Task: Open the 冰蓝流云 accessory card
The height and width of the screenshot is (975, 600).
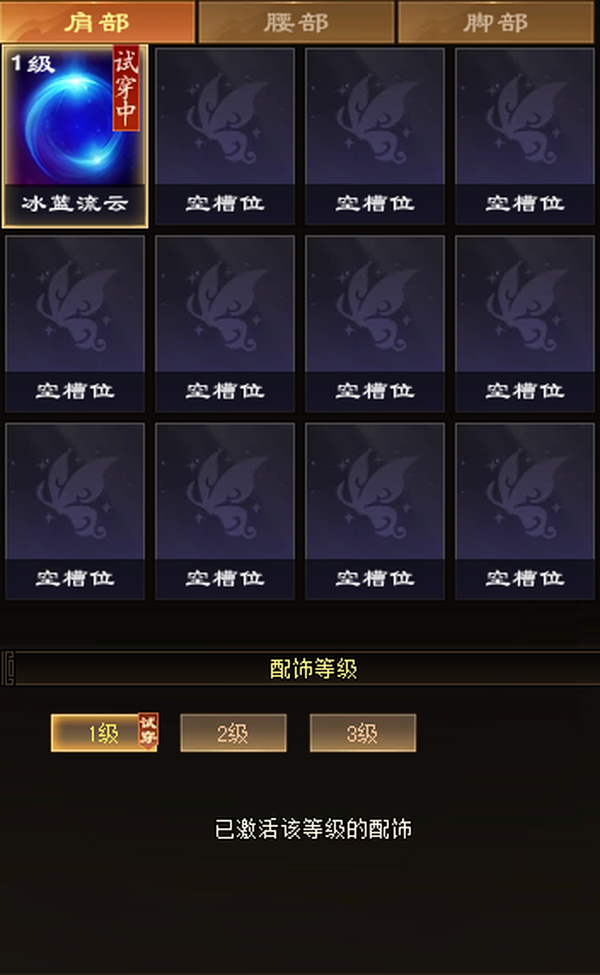Action: click(75, 136)
